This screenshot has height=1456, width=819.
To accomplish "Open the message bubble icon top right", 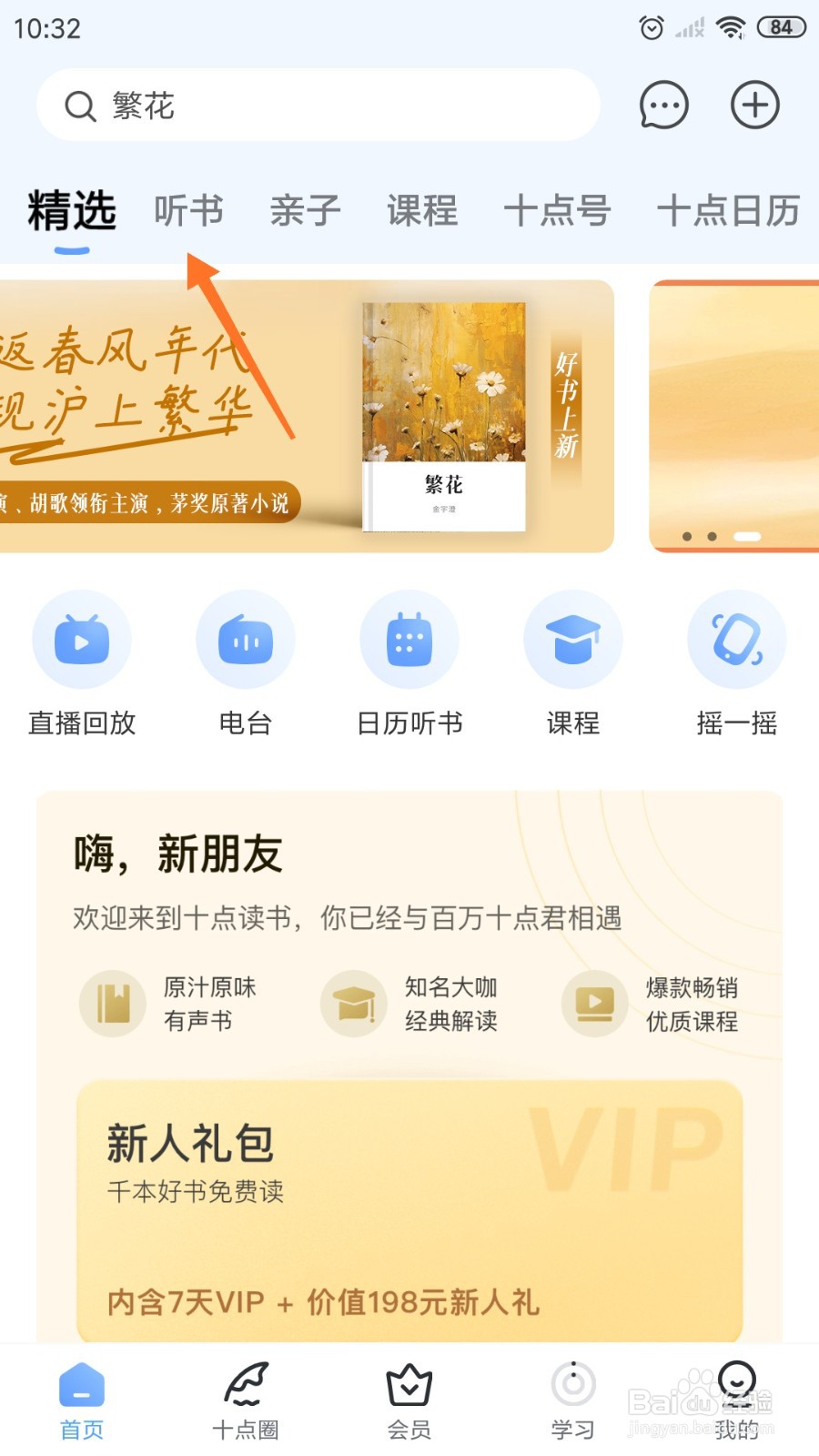I will coord(663,106).
